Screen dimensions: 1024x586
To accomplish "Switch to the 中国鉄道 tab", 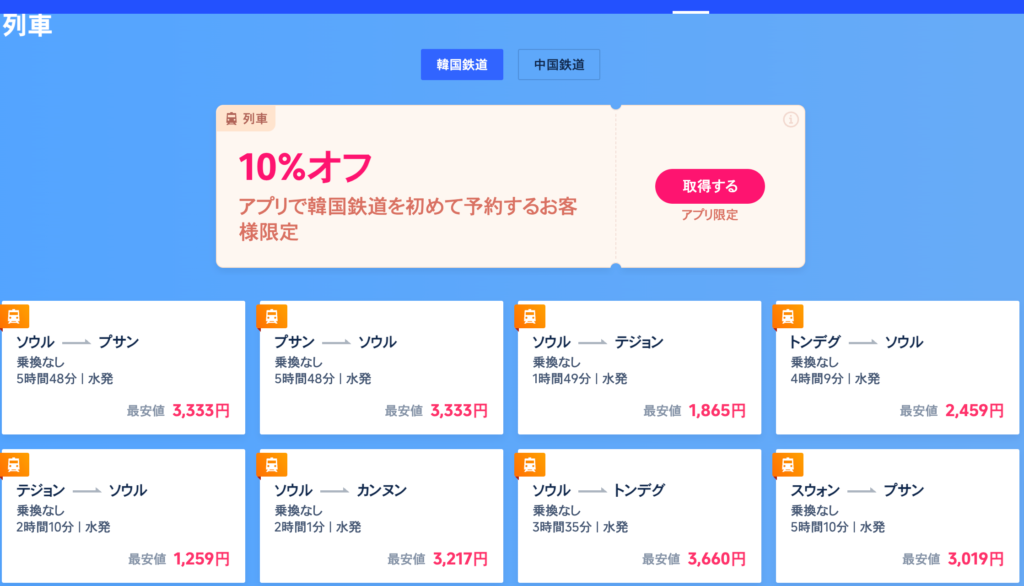I will 558,65.
